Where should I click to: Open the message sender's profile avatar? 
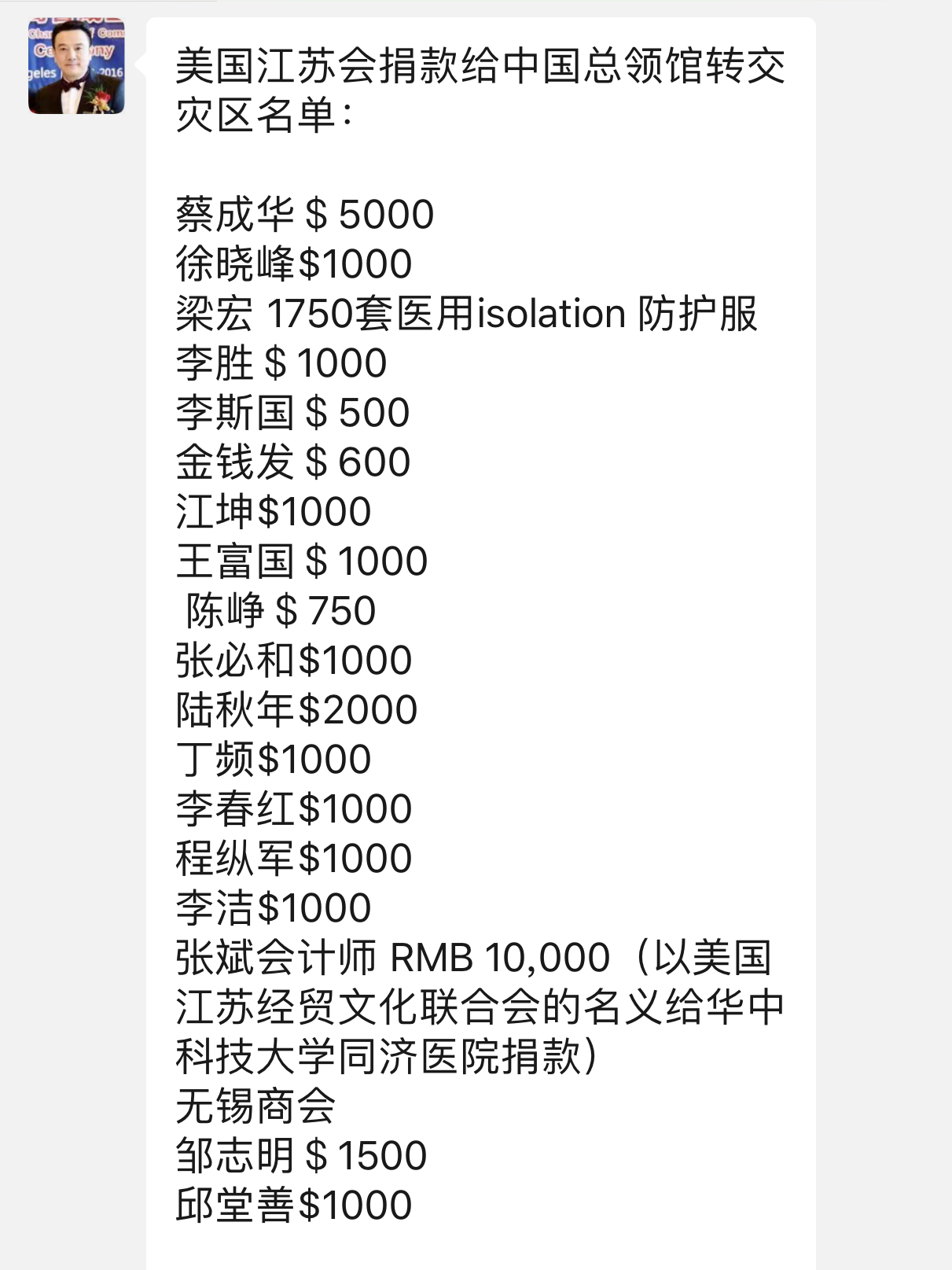[76, 66]
